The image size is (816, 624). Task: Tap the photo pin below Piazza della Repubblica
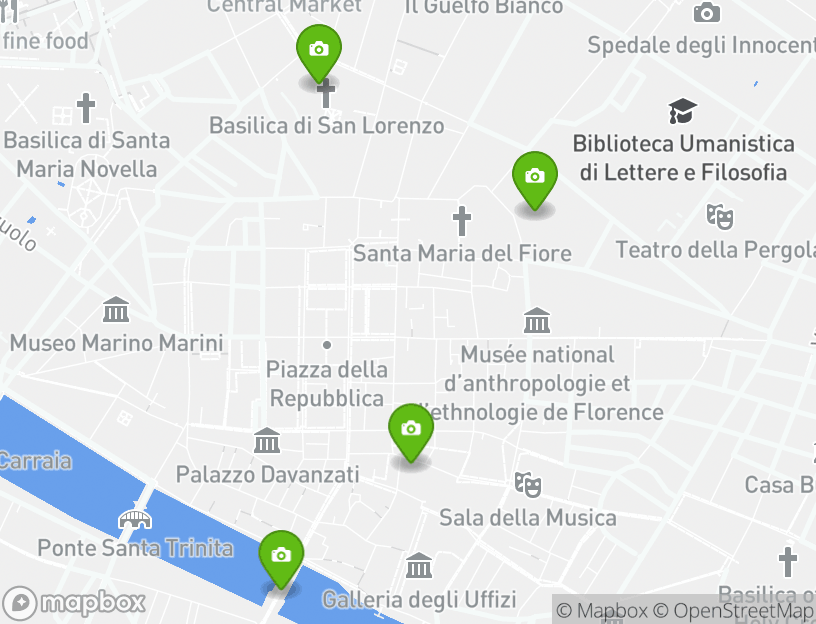tap(410, 431)
